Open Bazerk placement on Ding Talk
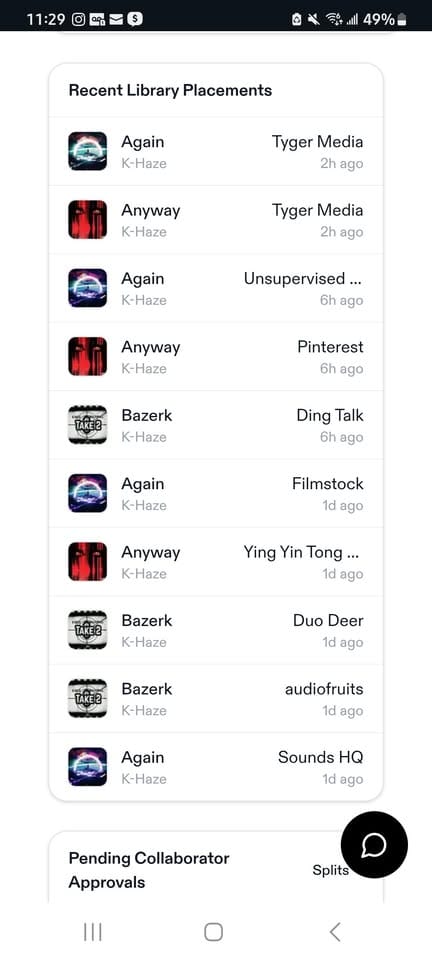Screen dimensions: 432x960 pos(216,425)
